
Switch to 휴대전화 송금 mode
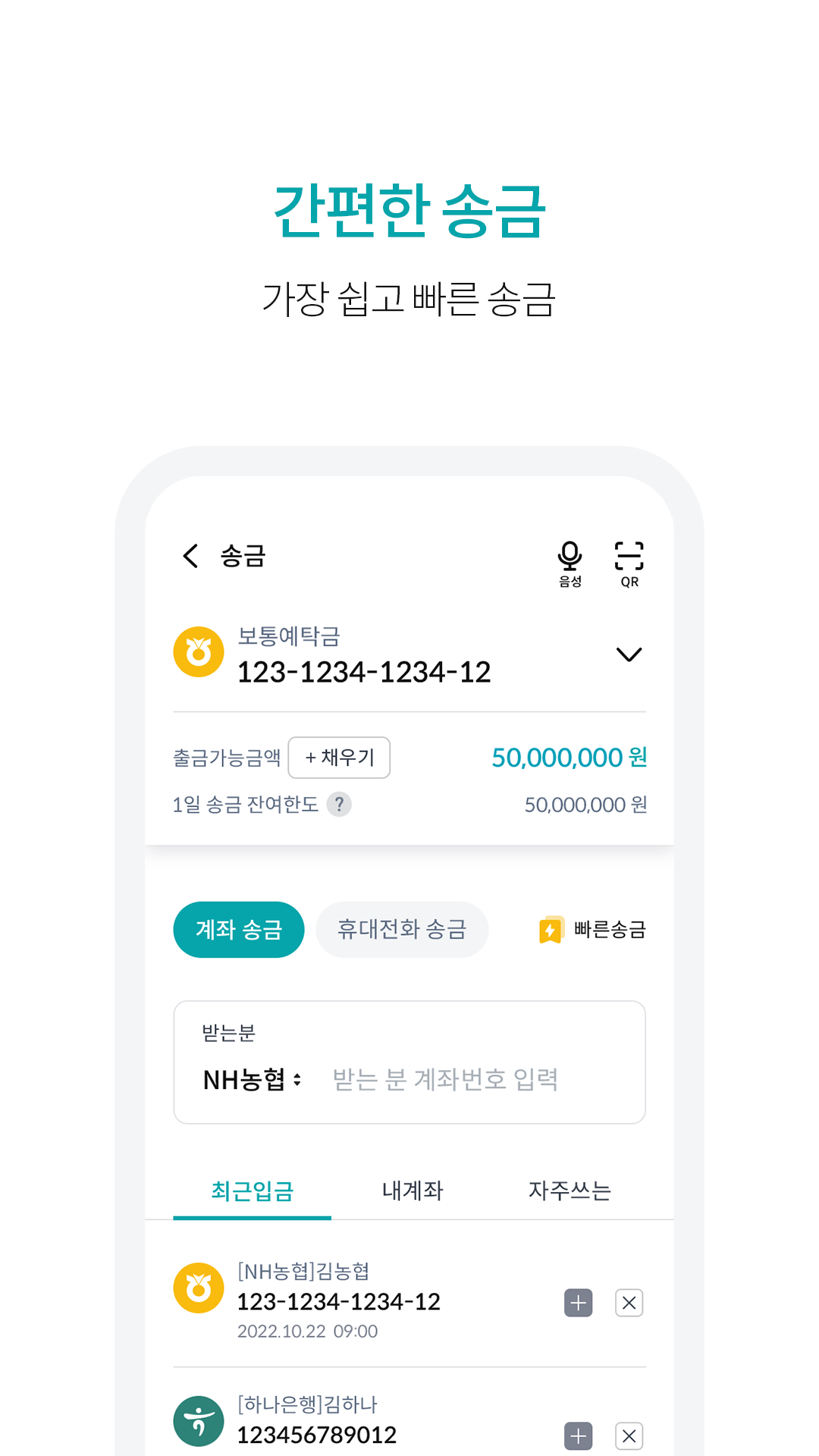tap(402, 929)
